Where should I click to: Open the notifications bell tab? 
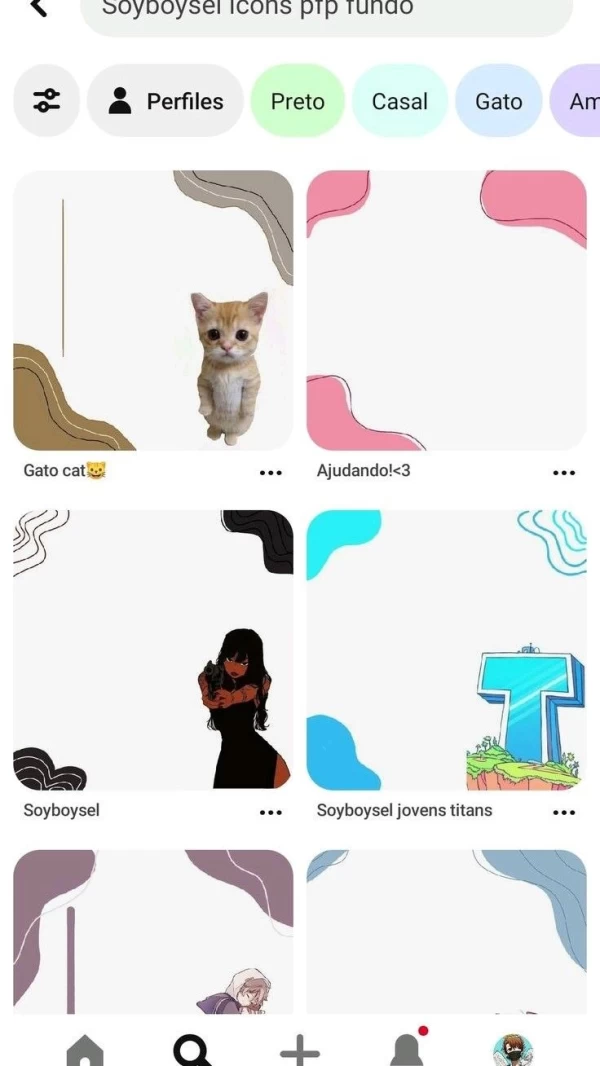pyautogui.click(x=406, y=1048)
